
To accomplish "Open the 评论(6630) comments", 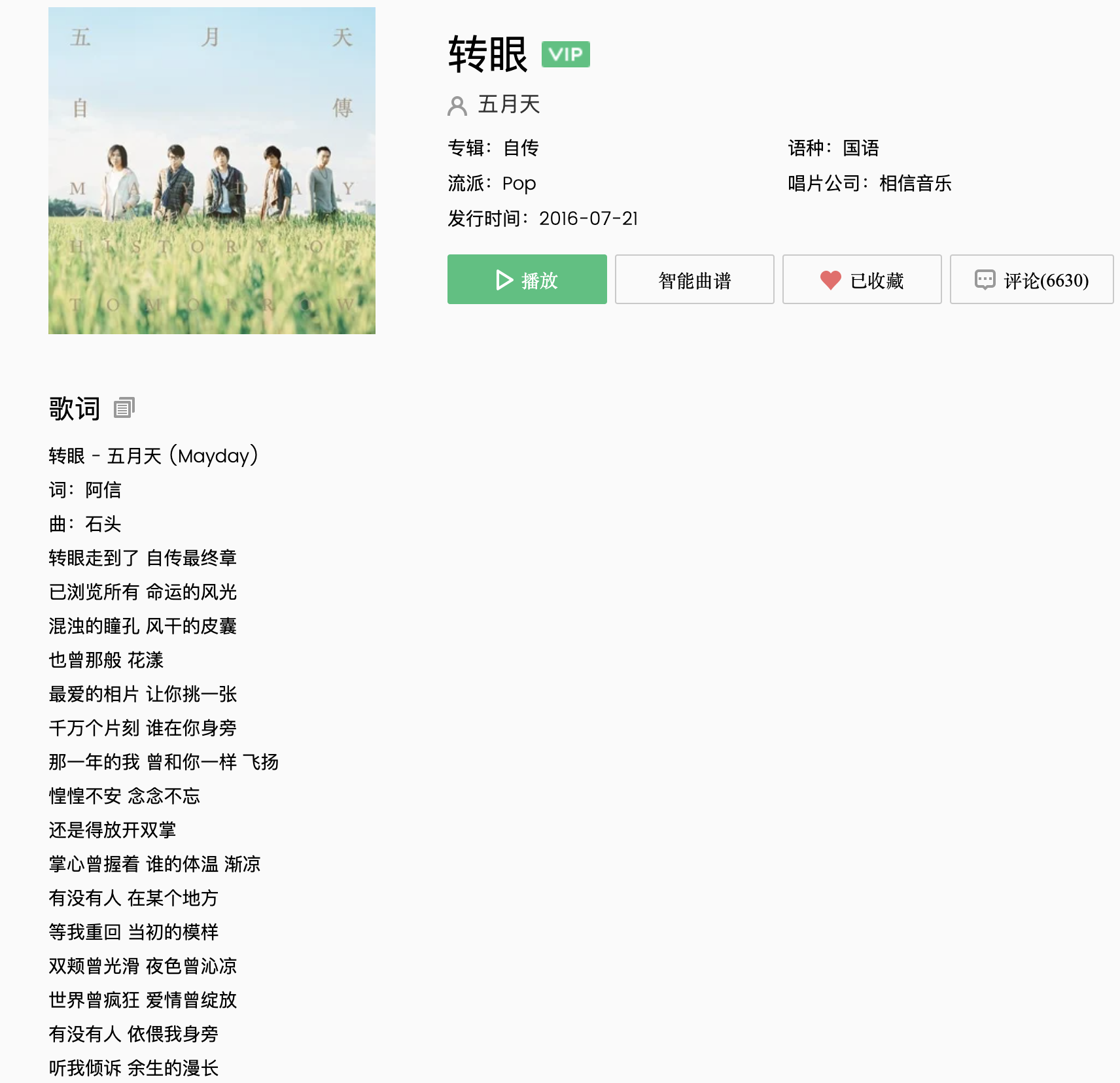I will (x=1031, y=279).
